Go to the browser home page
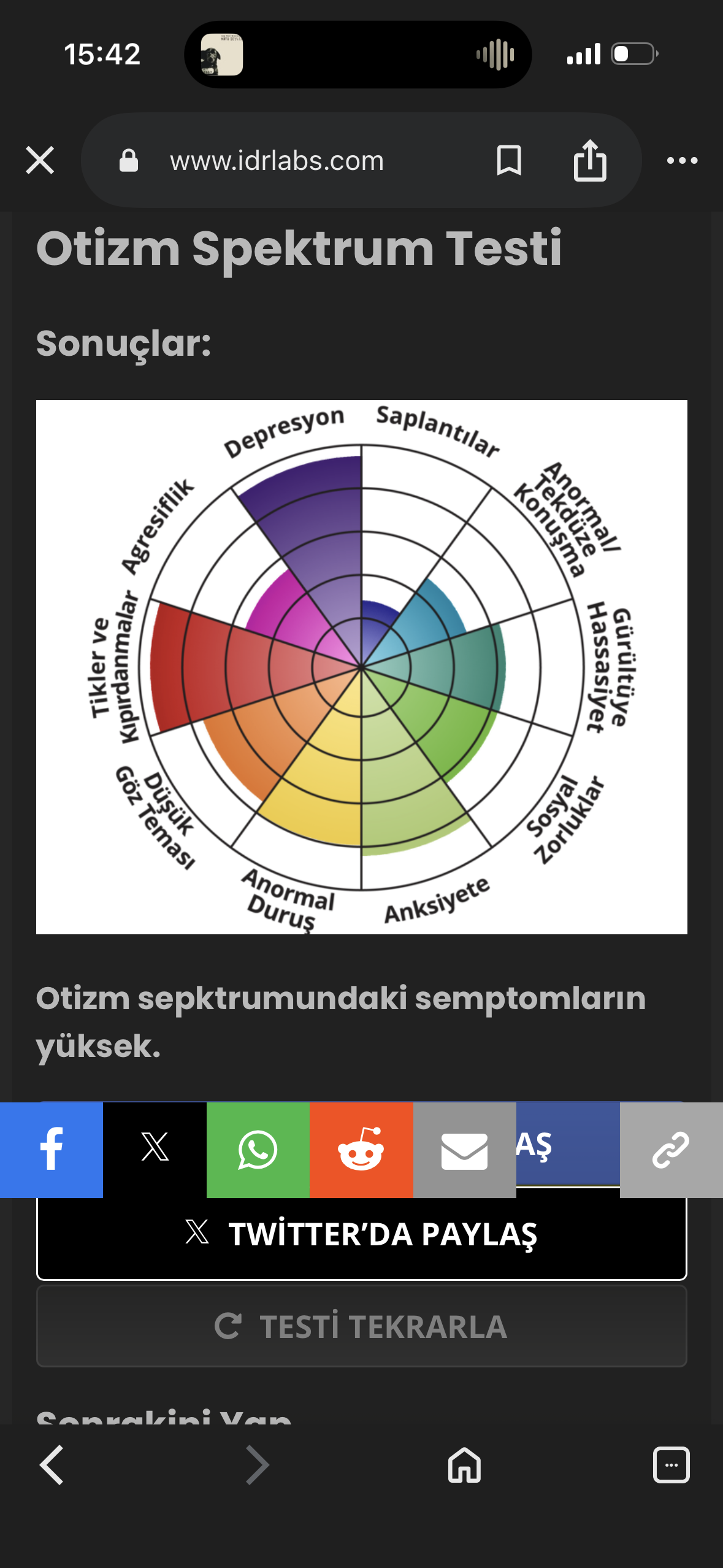Screen dimensions: 723x1568 click(464, 1465)
